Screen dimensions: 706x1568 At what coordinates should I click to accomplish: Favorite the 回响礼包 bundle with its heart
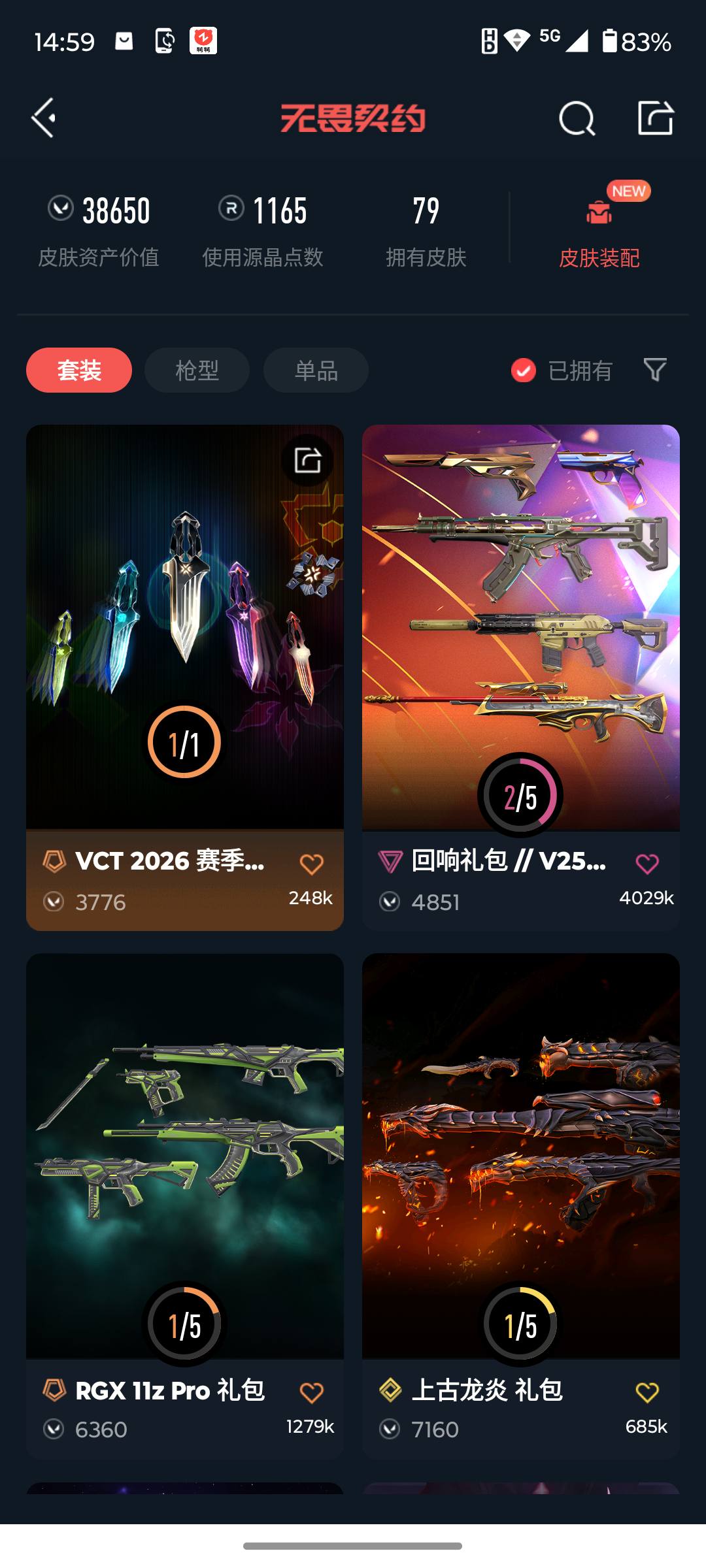tap(648, 862)
